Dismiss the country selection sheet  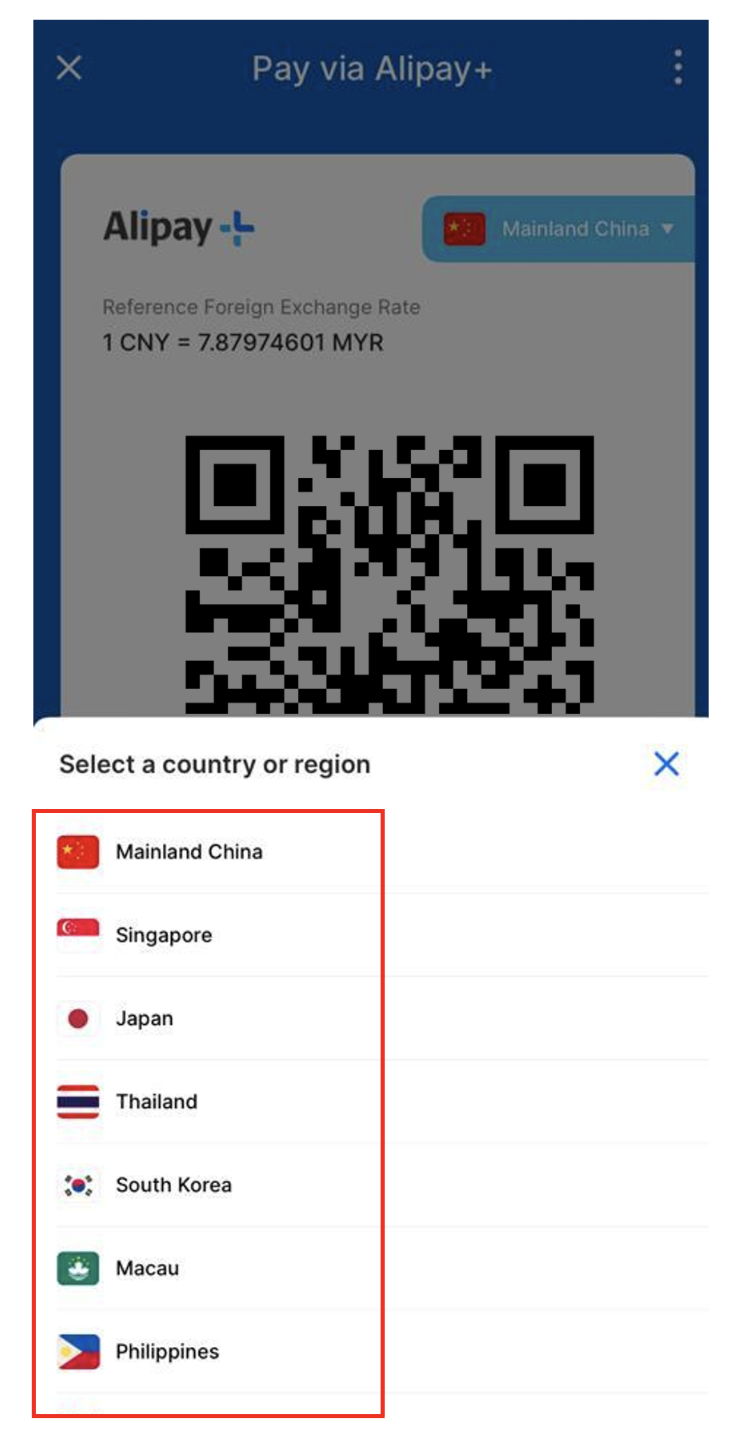pyautogui.click(x=666, y=764)
